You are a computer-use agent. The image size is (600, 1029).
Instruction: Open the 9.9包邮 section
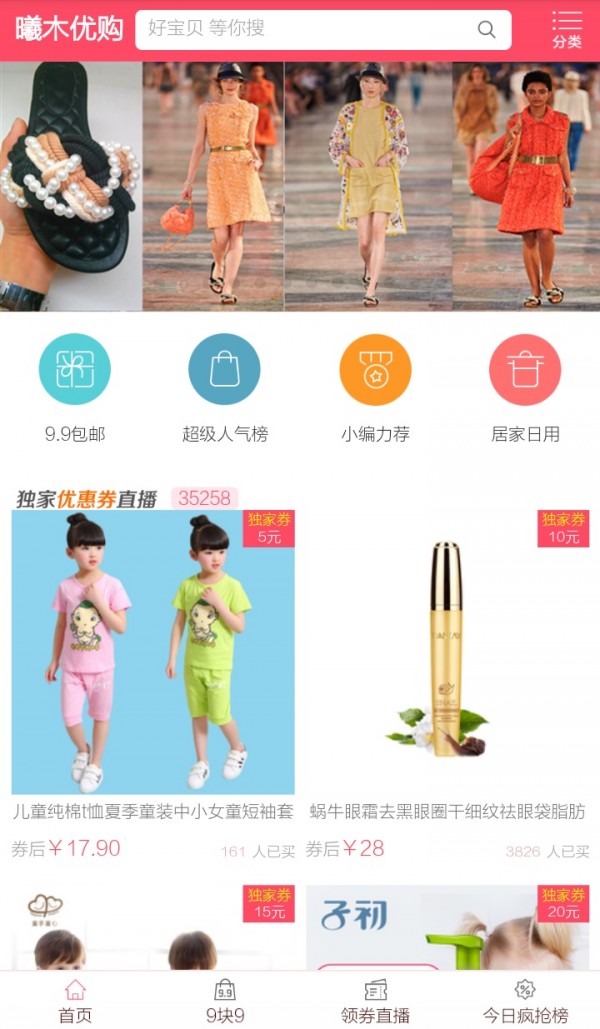(75, 388)
